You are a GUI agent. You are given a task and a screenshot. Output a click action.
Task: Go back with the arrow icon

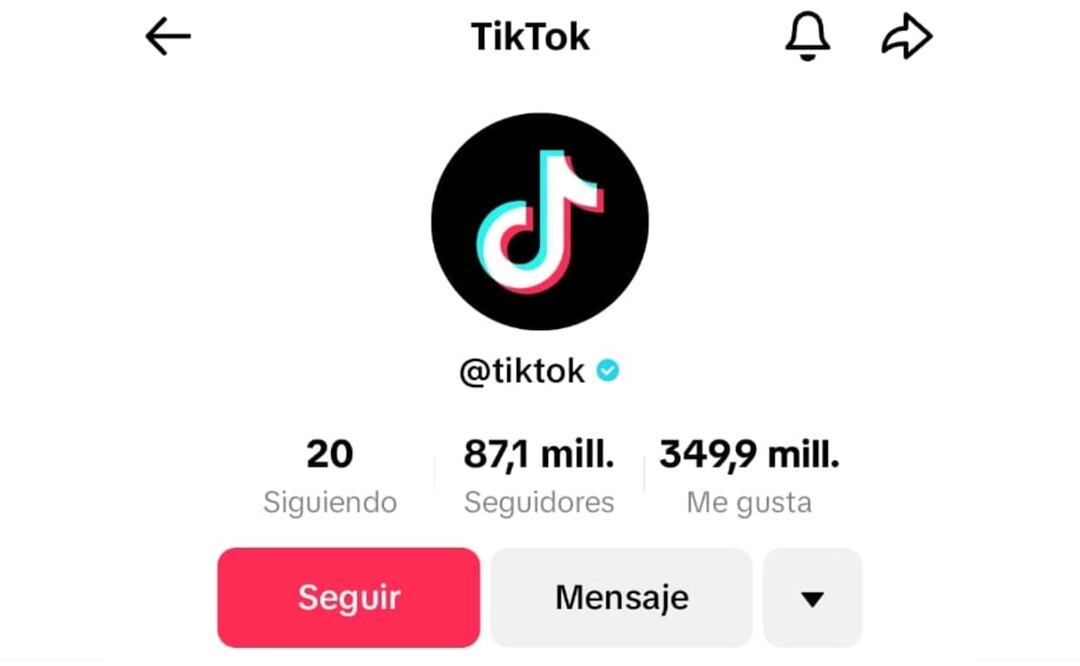(x=168, y=38)
